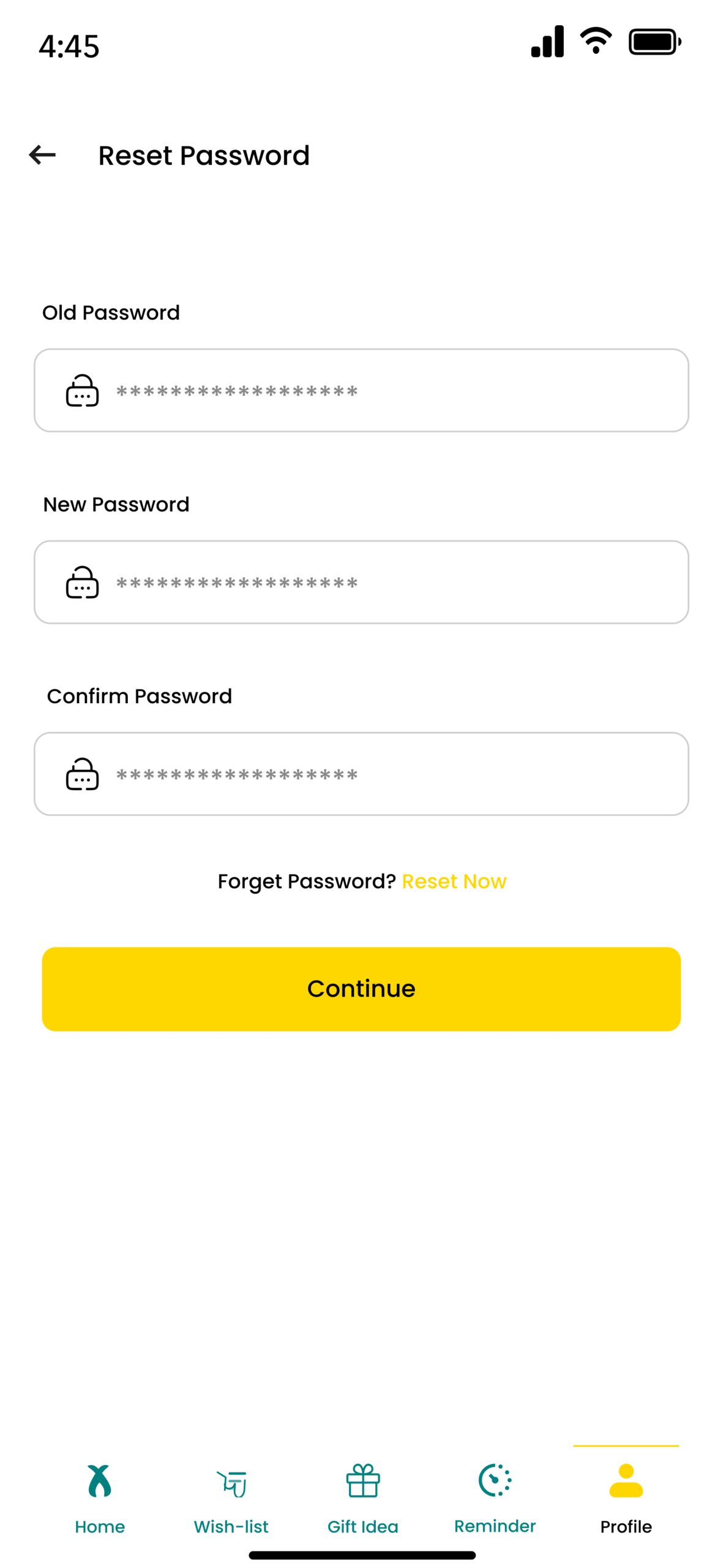Tap the Old Password field

click(x=361, y=390)
